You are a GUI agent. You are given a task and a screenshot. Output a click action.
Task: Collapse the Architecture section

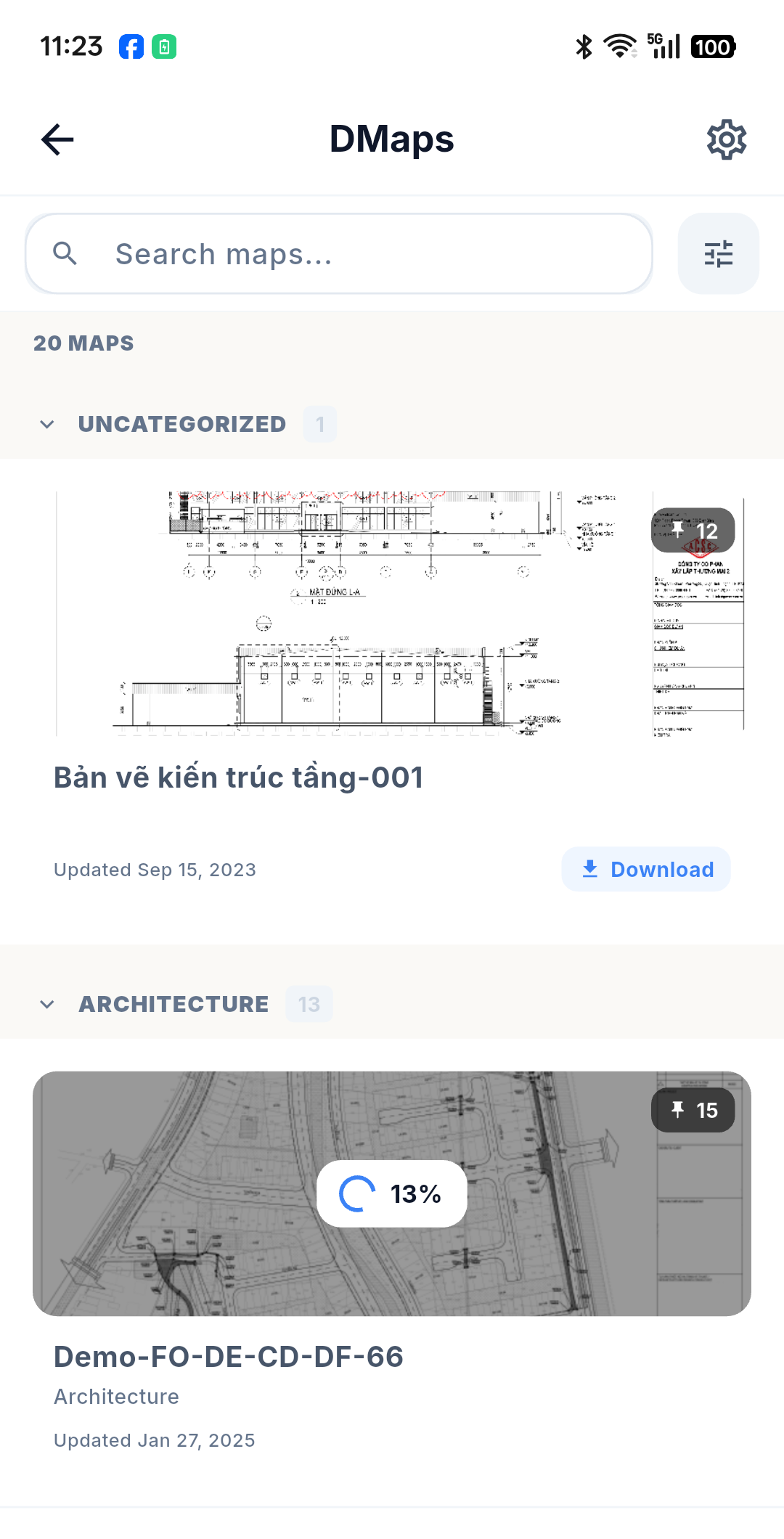47,1004
